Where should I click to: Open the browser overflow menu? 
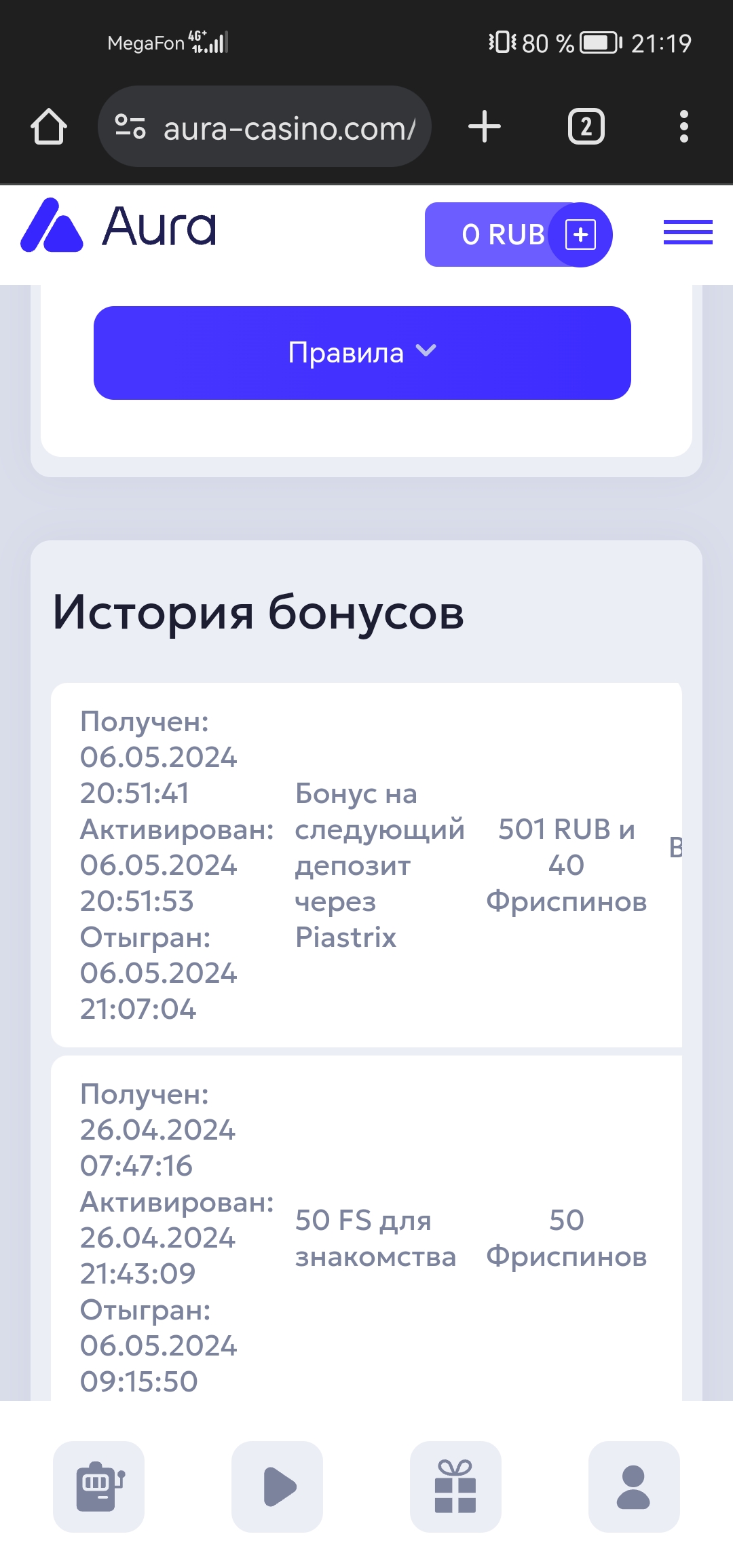click(683, 127)
